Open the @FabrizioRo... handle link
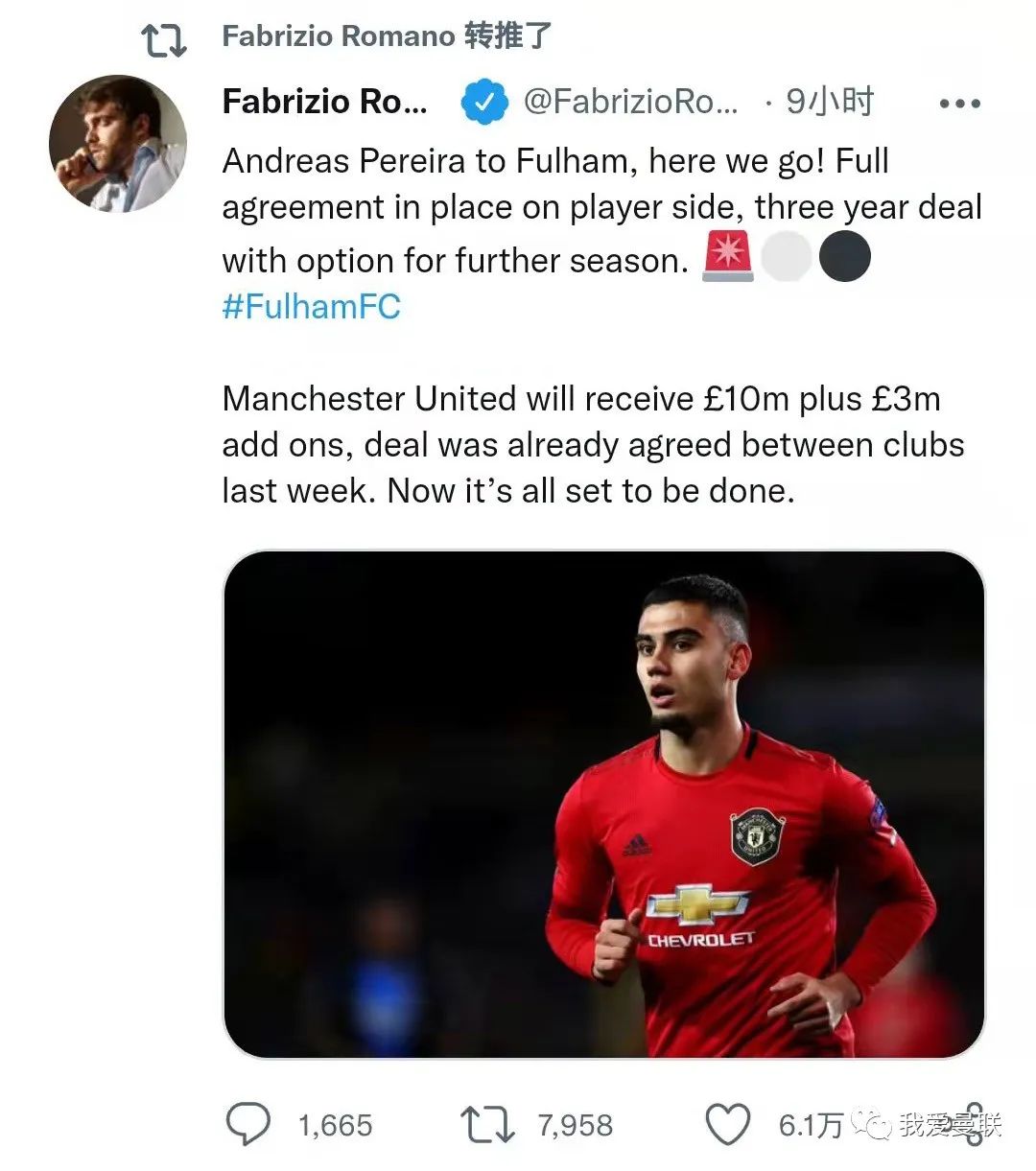Image resolution: width=1036 pixels, height=1171 pixels. 630,102
